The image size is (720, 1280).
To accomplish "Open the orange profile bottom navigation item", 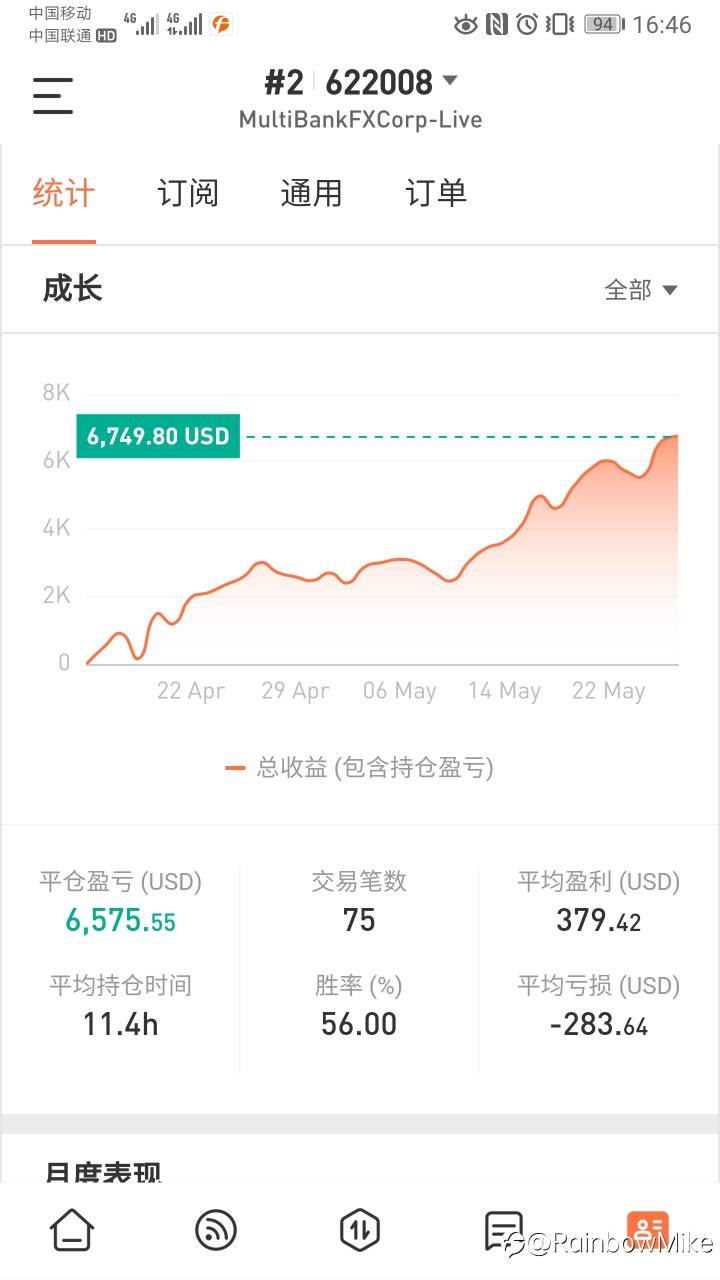I will (x=648, y=1230).
